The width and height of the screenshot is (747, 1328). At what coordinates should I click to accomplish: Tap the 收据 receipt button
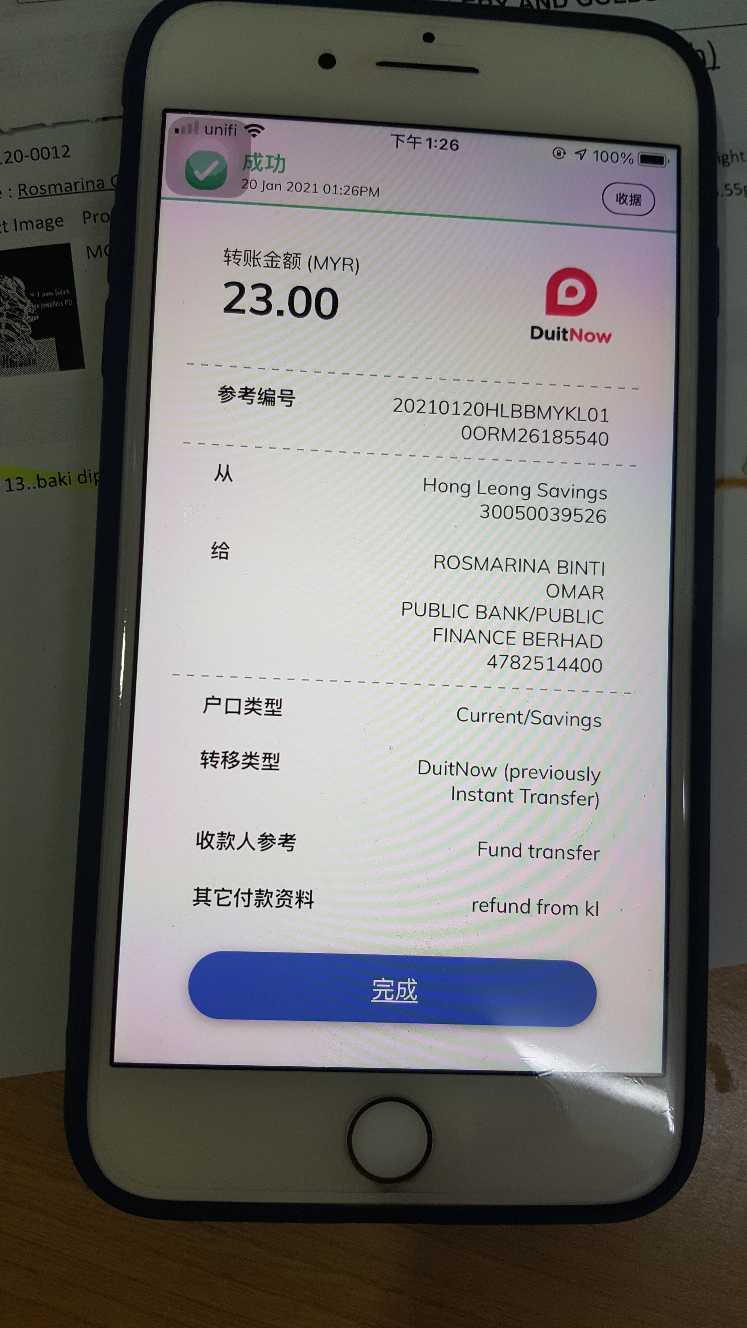(x=628, y=199)
